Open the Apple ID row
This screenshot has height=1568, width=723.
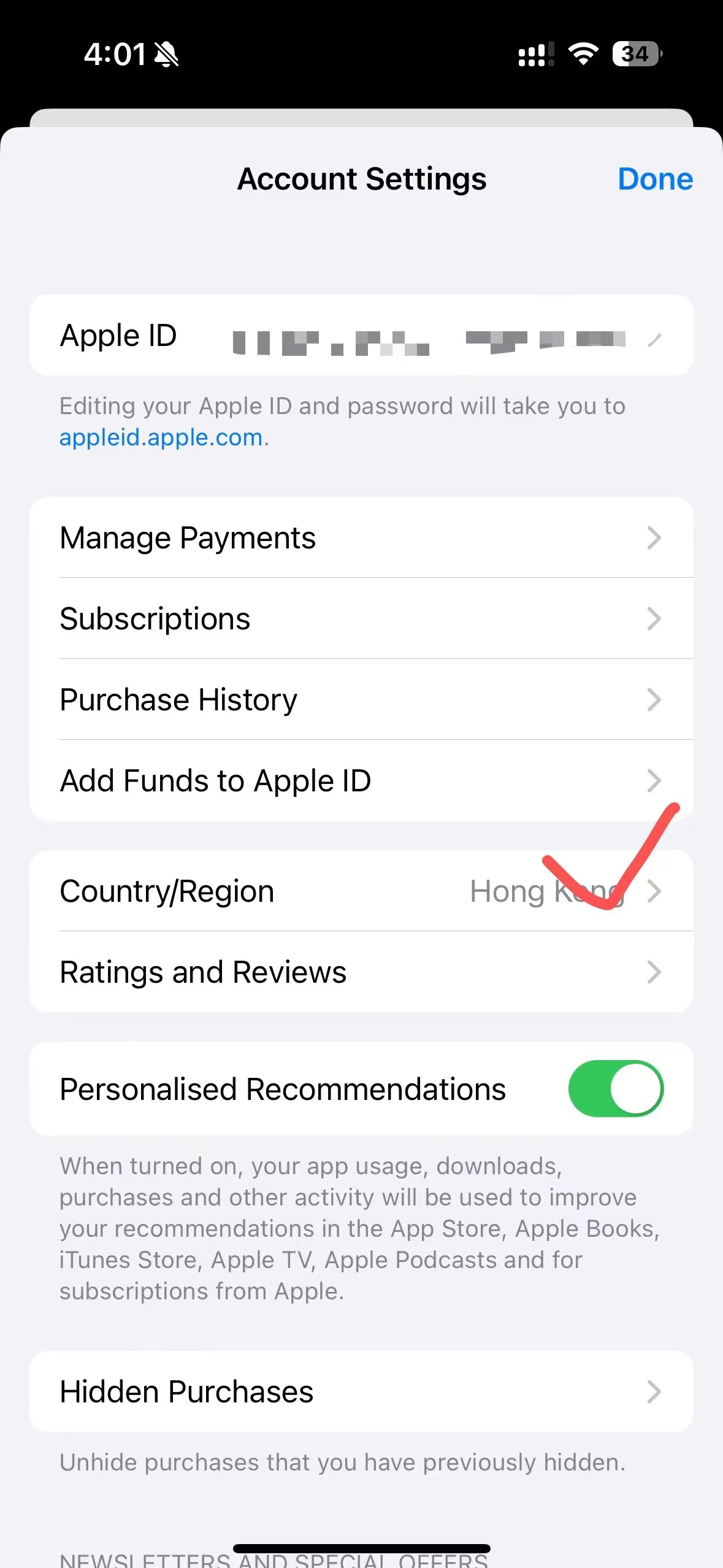click(361, 336)
